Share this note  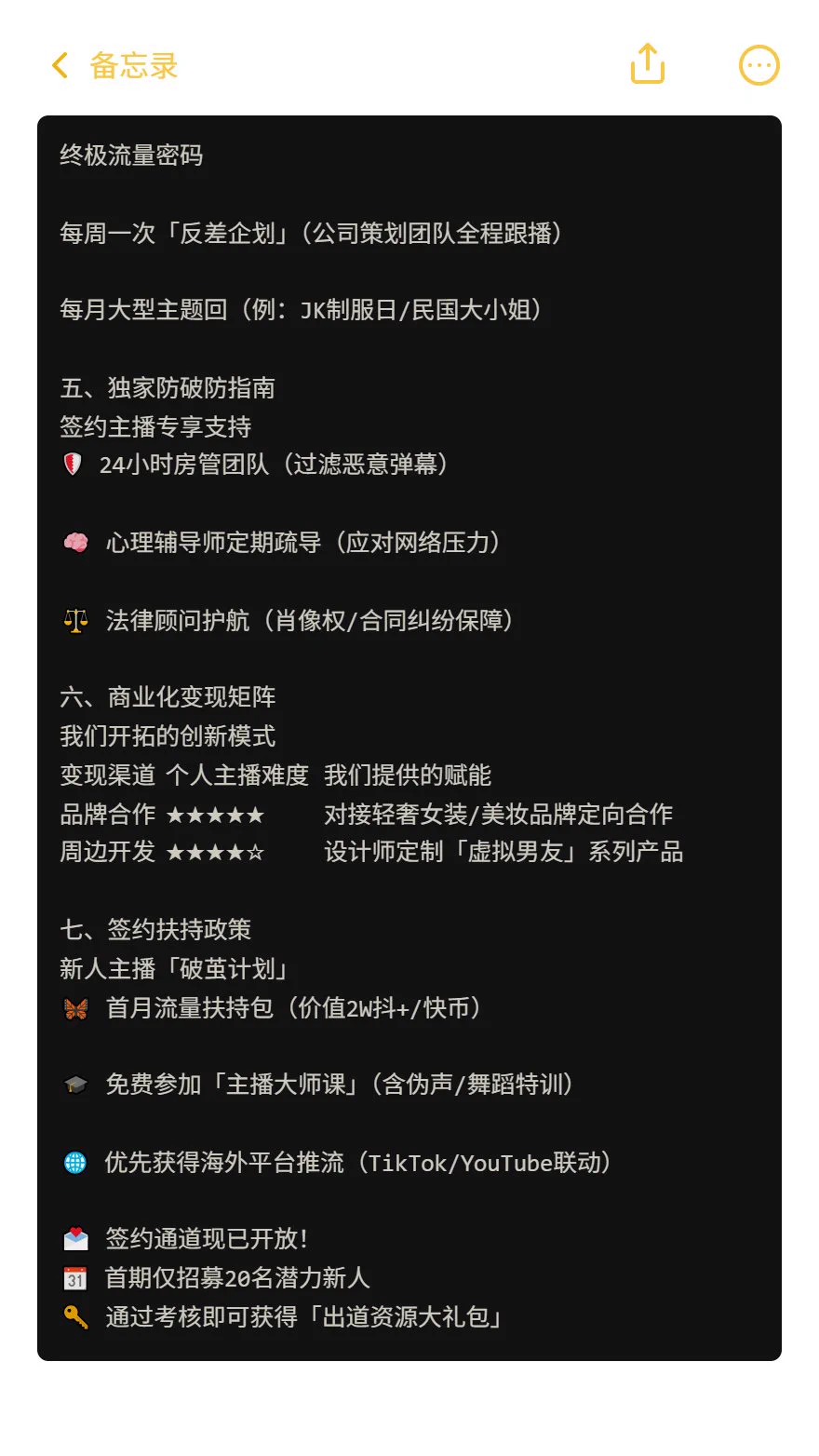[x=648, y=65]
